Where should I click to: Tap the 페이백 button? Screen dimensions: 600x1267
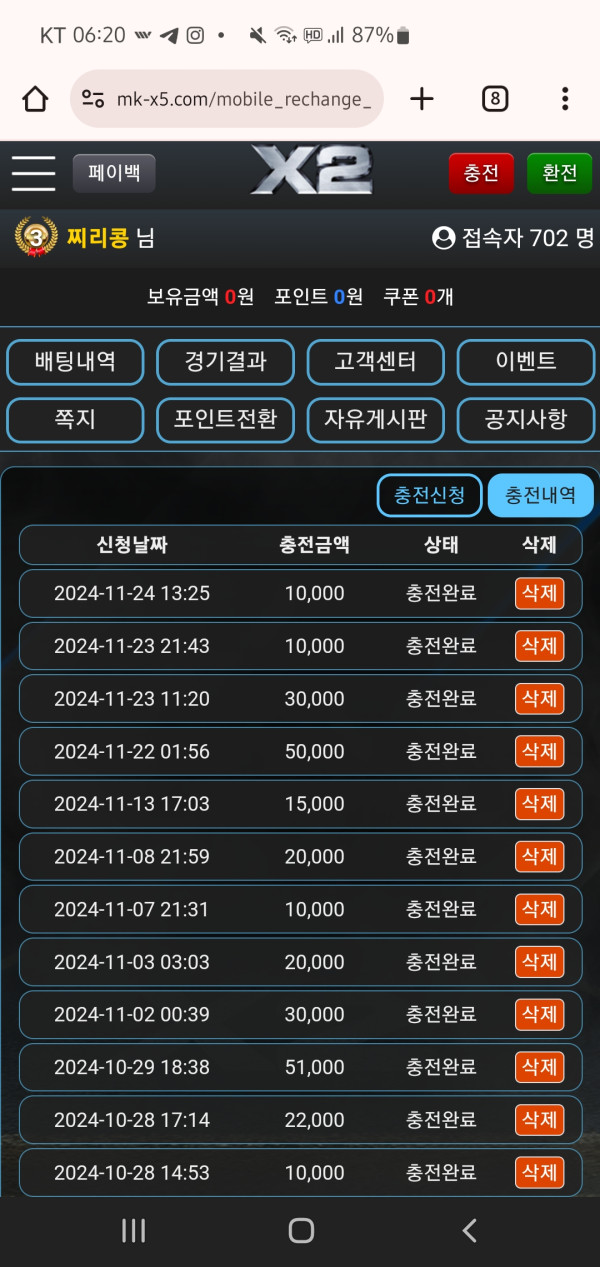tap(114, 173)
